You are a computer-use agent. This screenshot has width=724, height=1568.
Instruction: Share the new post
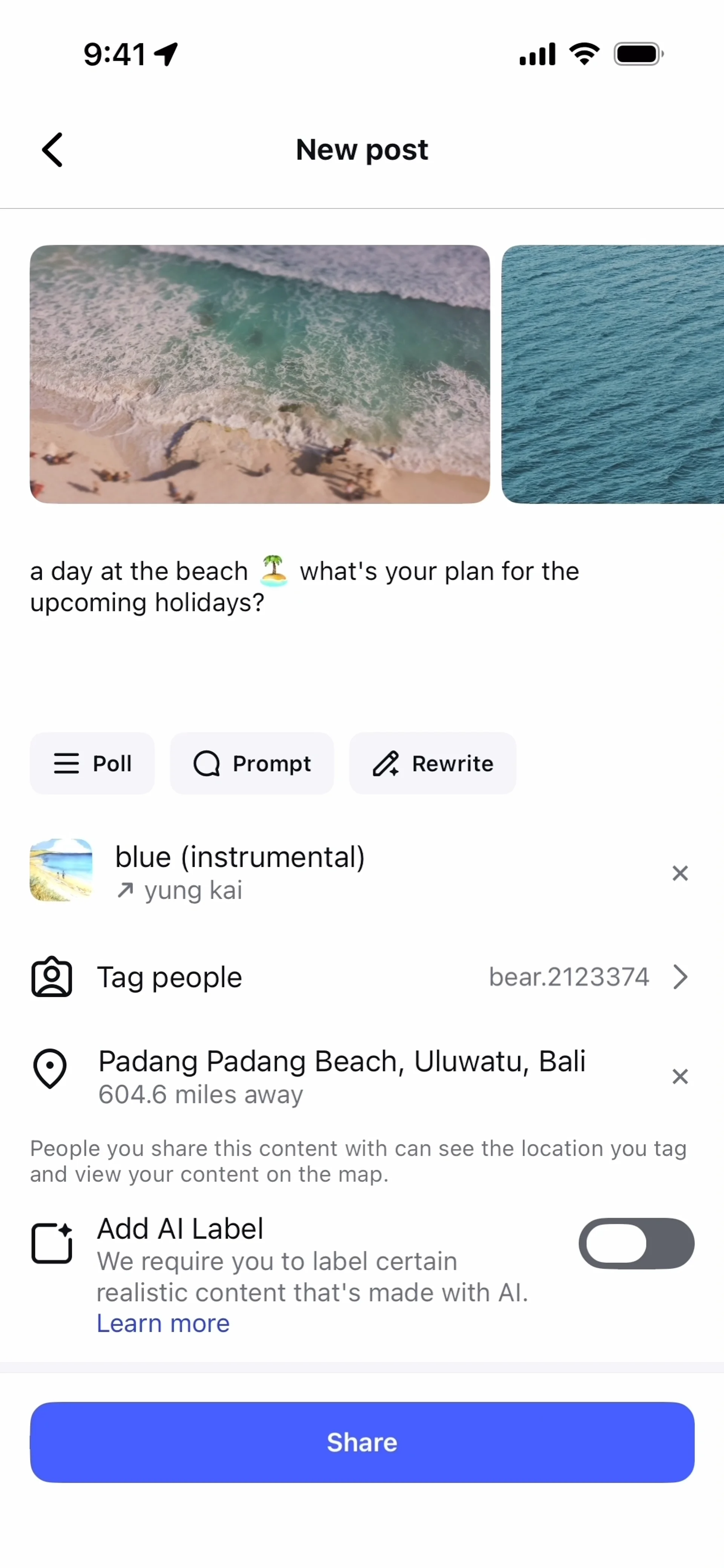pos(362,1442)
